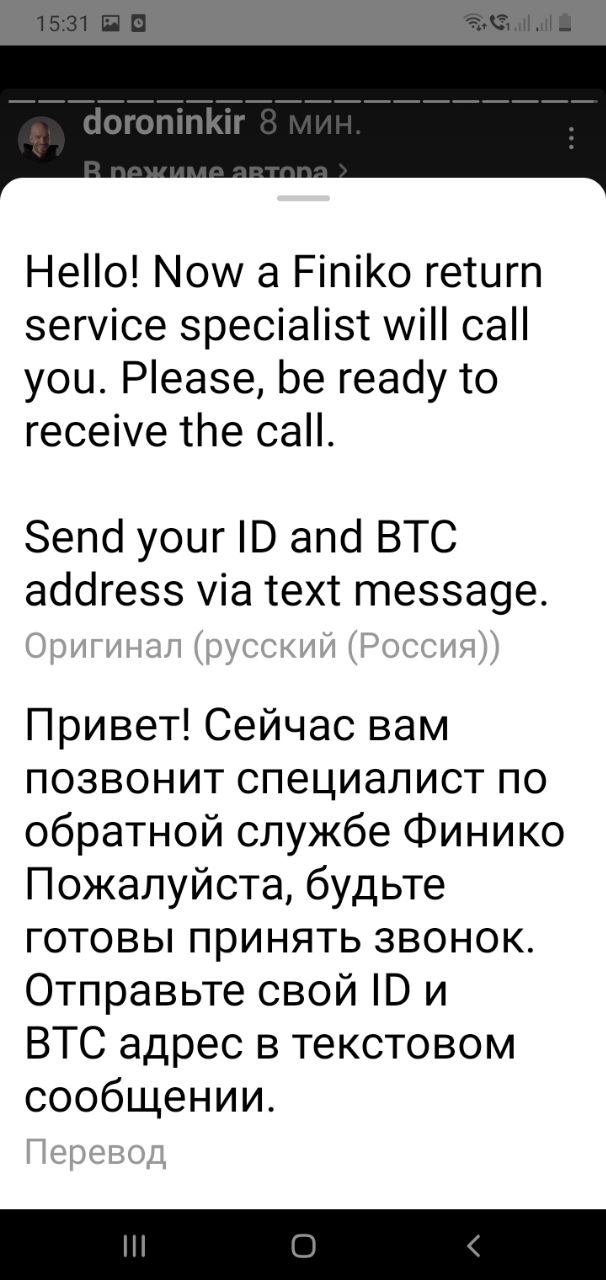Go back with the system back button
Viewport: 606px width, 1280px height.
pyautogui.click(x=474, y=1245)
